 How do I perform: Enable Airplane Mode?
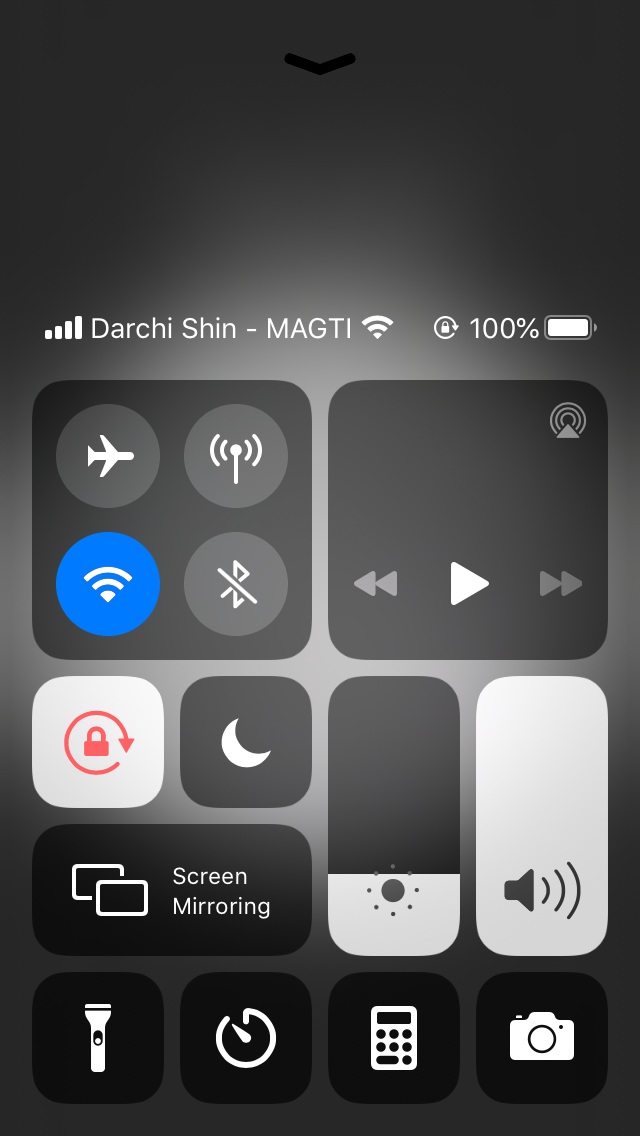(108, 456)
